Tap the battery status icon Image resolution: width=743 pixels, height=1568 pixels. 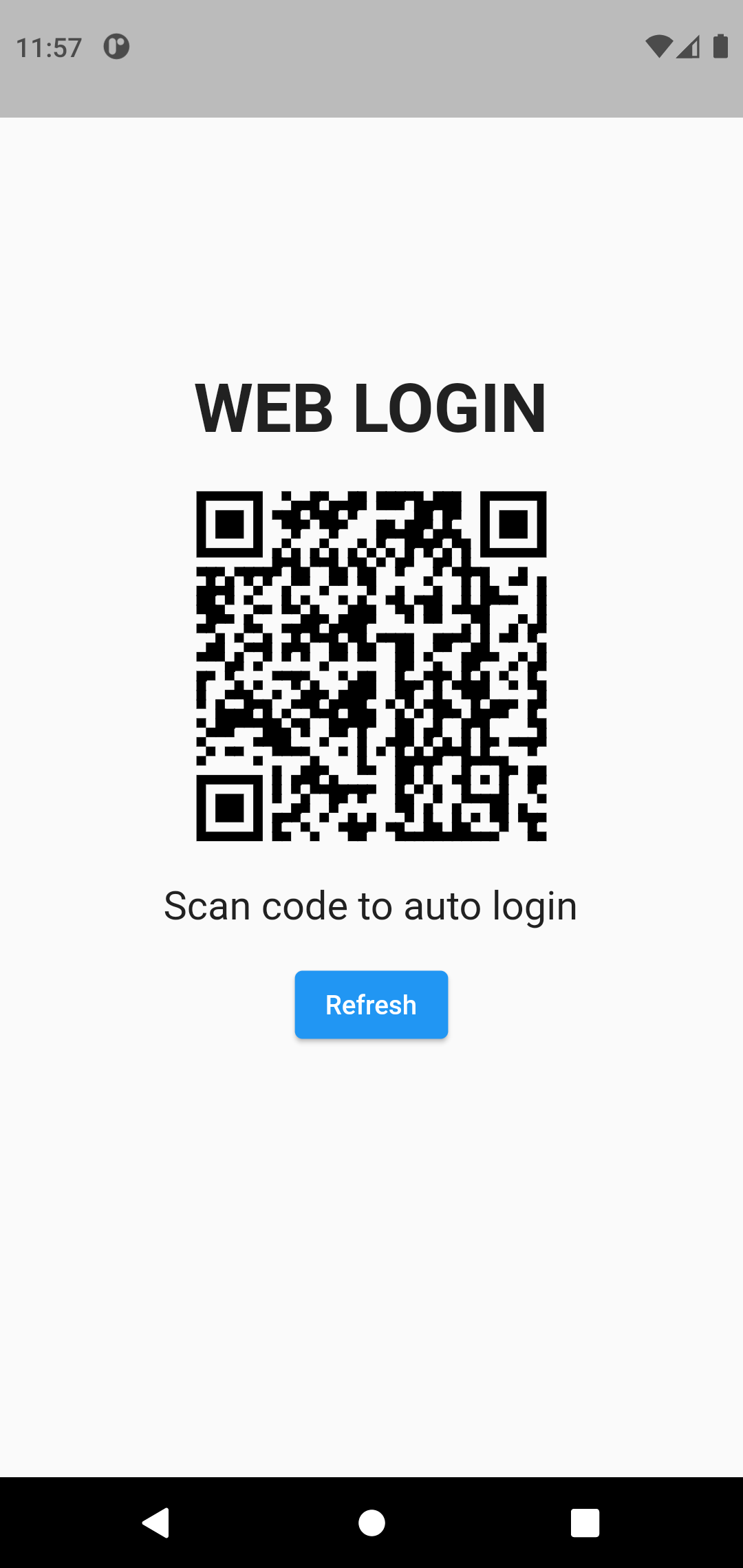(720, 45)
